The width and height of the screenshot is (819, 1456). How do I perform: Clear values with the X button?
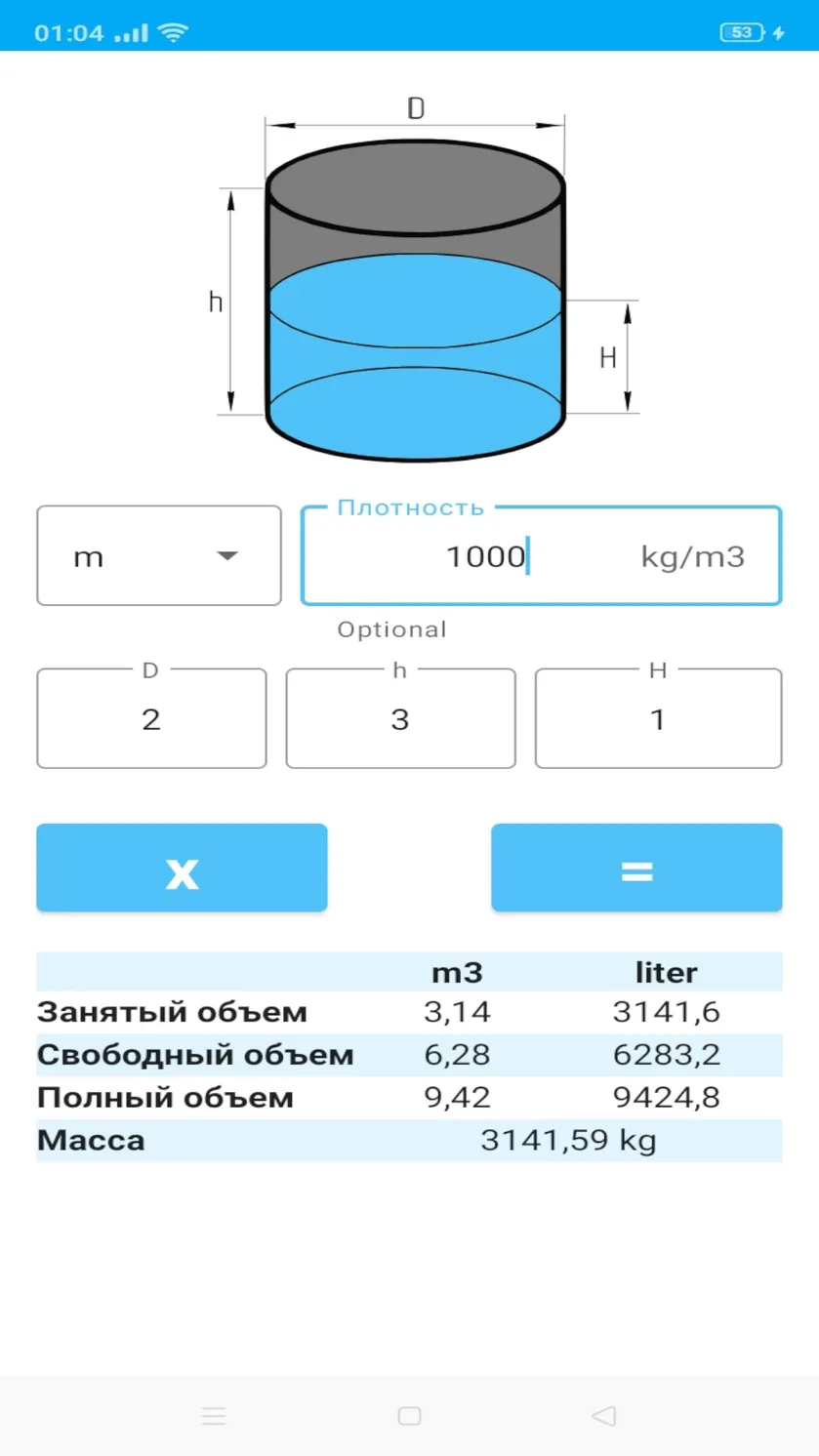pos(182,868)
